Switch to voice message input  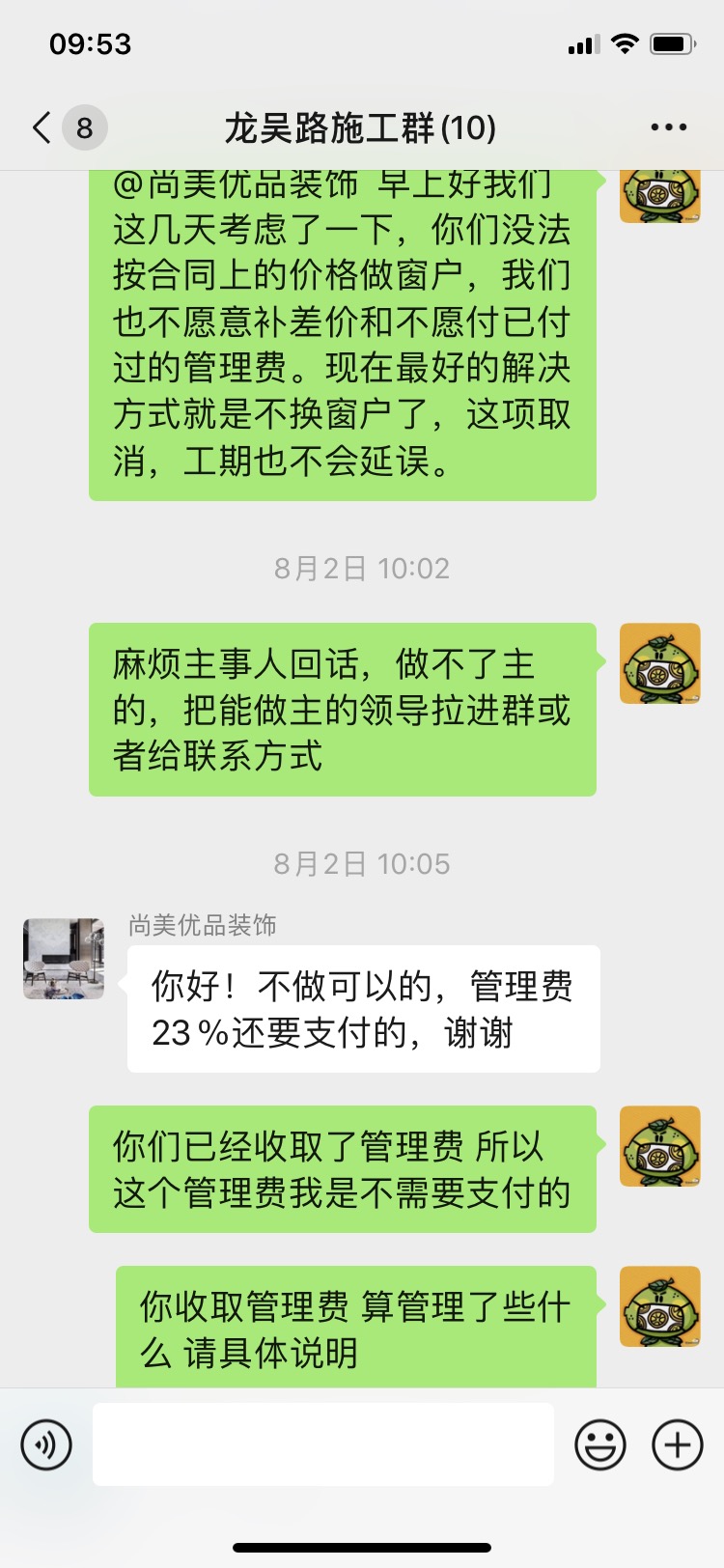pos(46,1444)
